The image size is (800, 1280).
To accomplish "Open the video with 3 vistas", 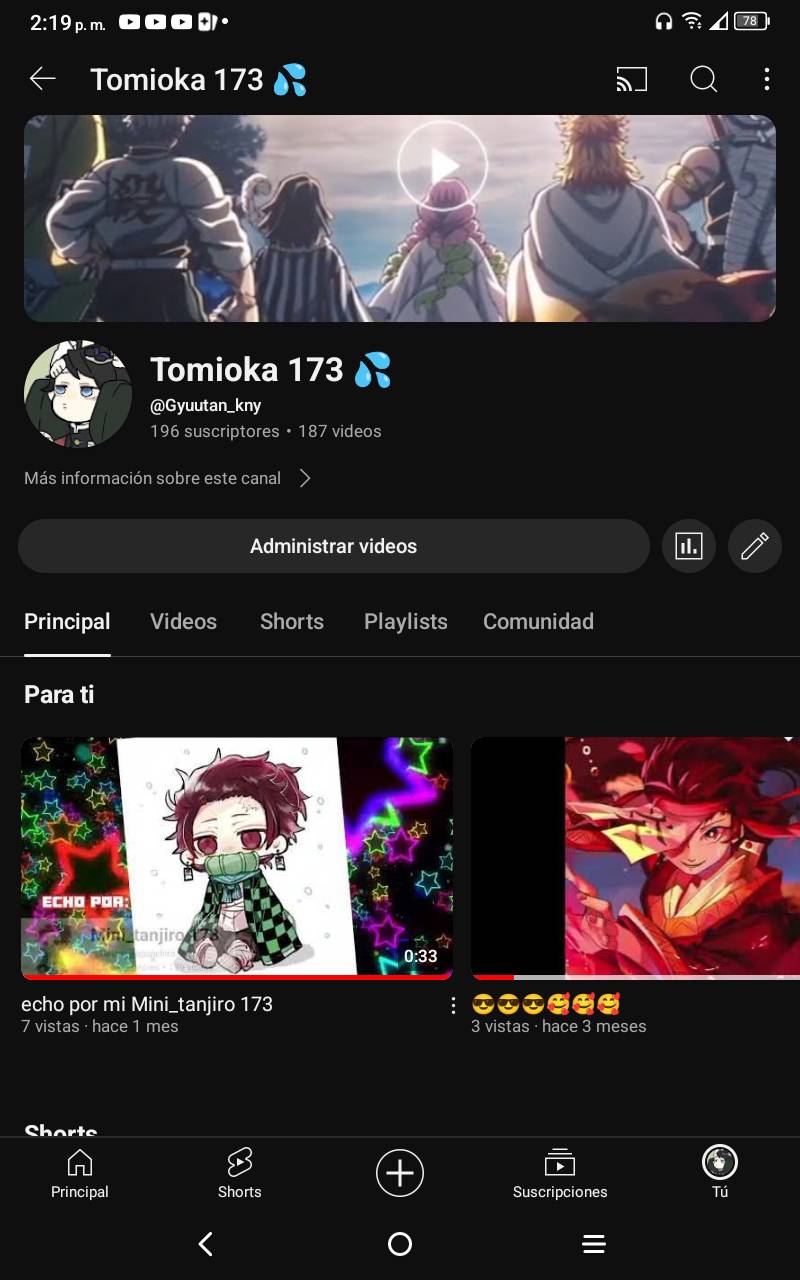I will (x=635, y=858).
